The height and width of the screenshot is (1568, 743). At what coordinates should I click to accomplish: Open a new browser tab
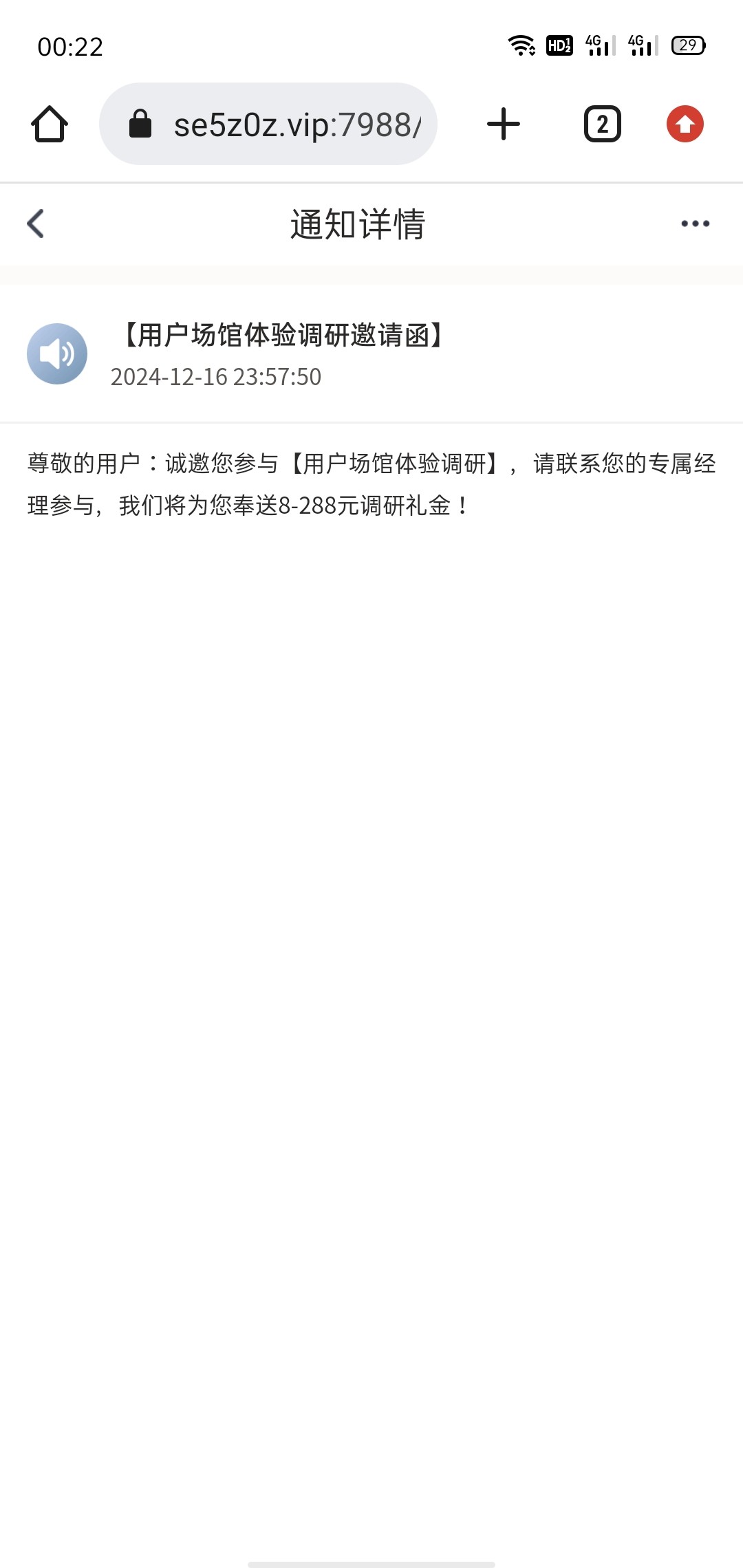[504, 124]
